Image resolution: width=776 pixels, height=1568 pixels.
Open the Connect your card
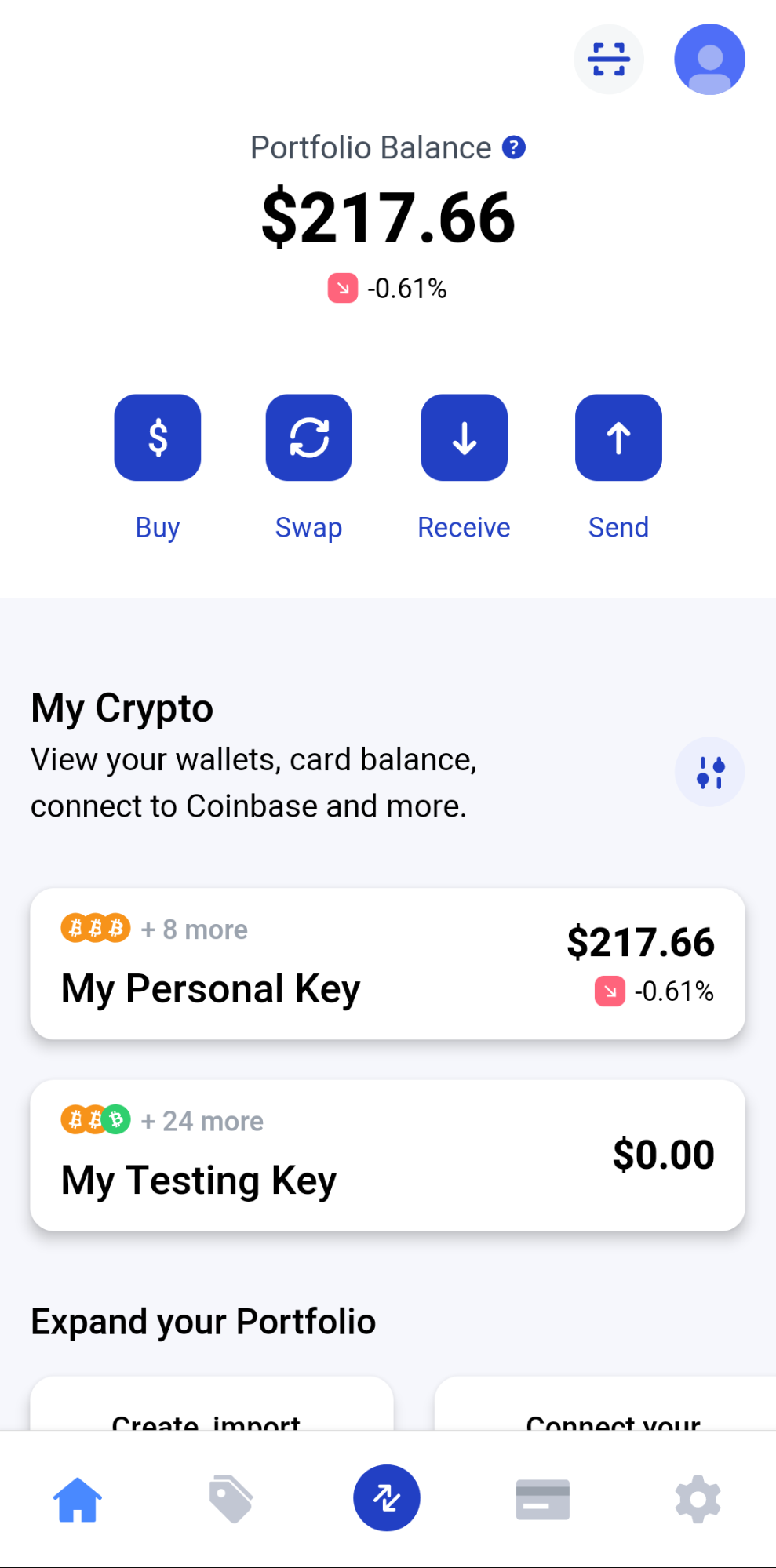[x=605, y=1403]
